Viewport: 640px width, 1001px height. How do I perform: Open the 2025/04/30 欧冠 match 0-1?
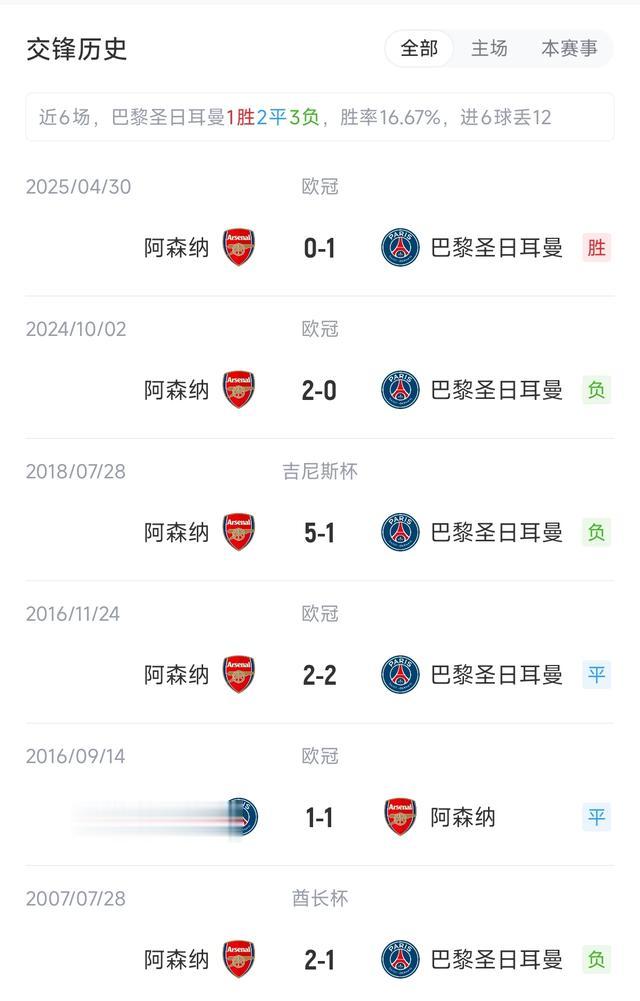[320, 225]
